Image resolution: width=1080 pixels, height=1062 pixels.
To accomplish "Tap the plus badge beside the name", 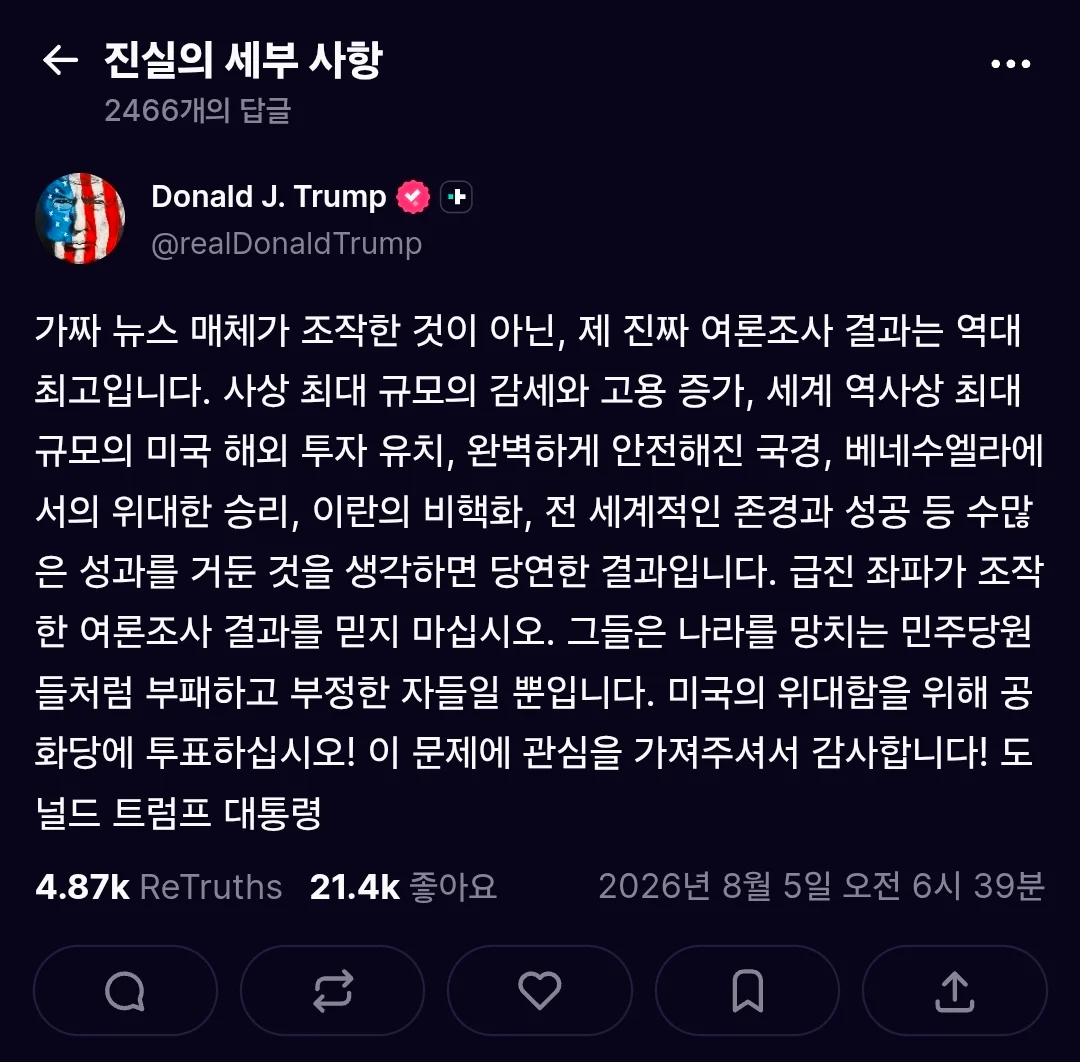I will (456, 197).
